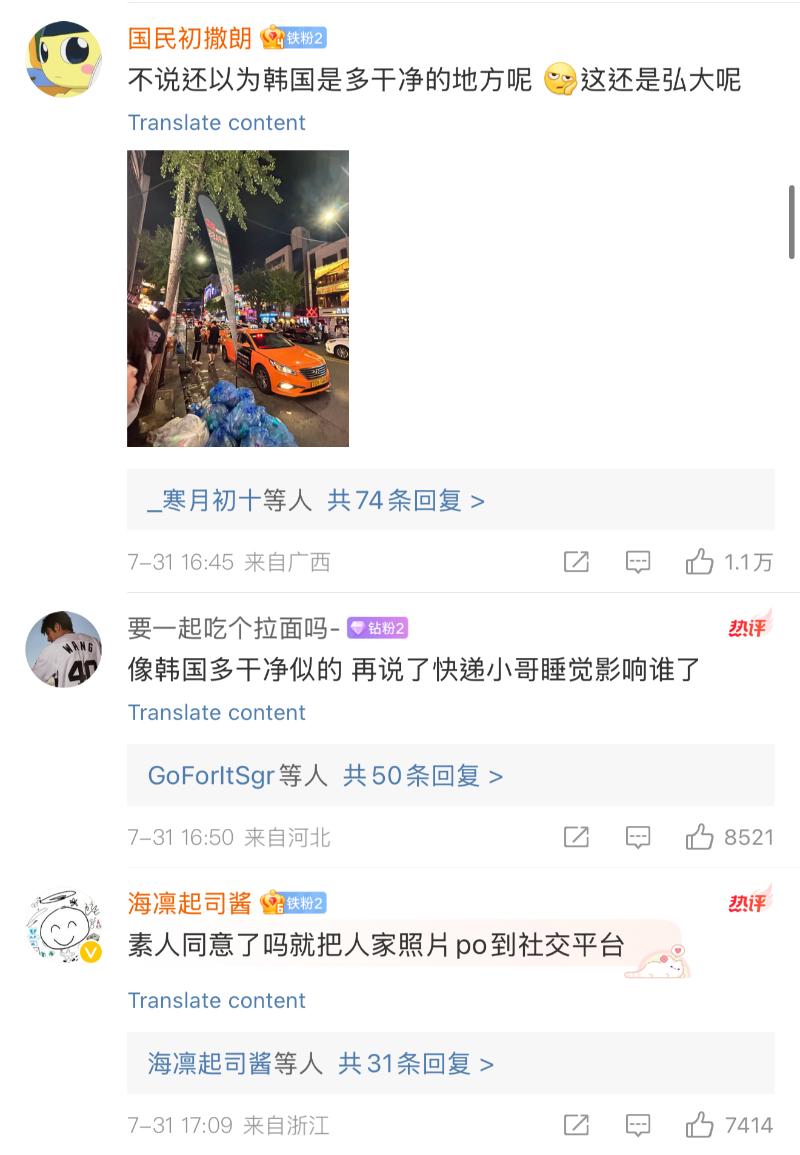Translate 国民初撒朗's comment content
800x1155 pixels.
(x=216, y=123)
